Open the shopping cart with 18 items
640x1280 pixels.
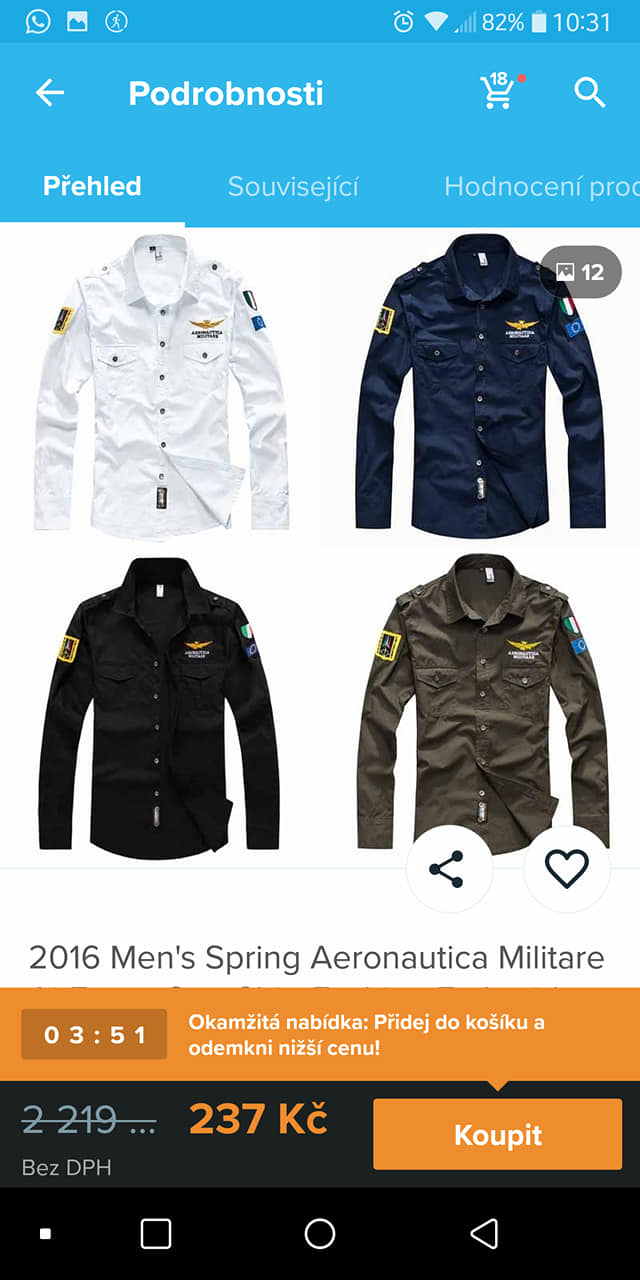[497, 92]
